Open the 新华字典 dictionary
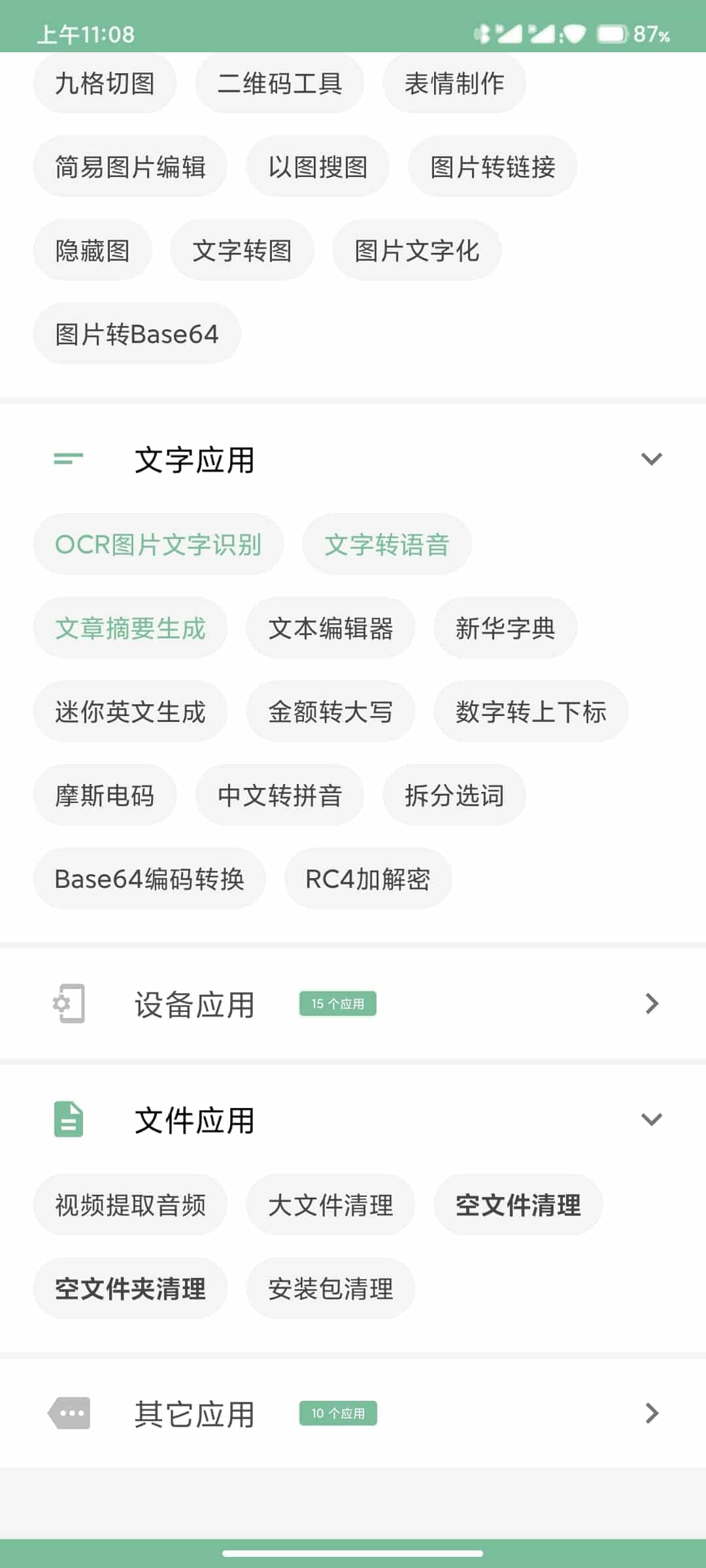 point(505,628)
